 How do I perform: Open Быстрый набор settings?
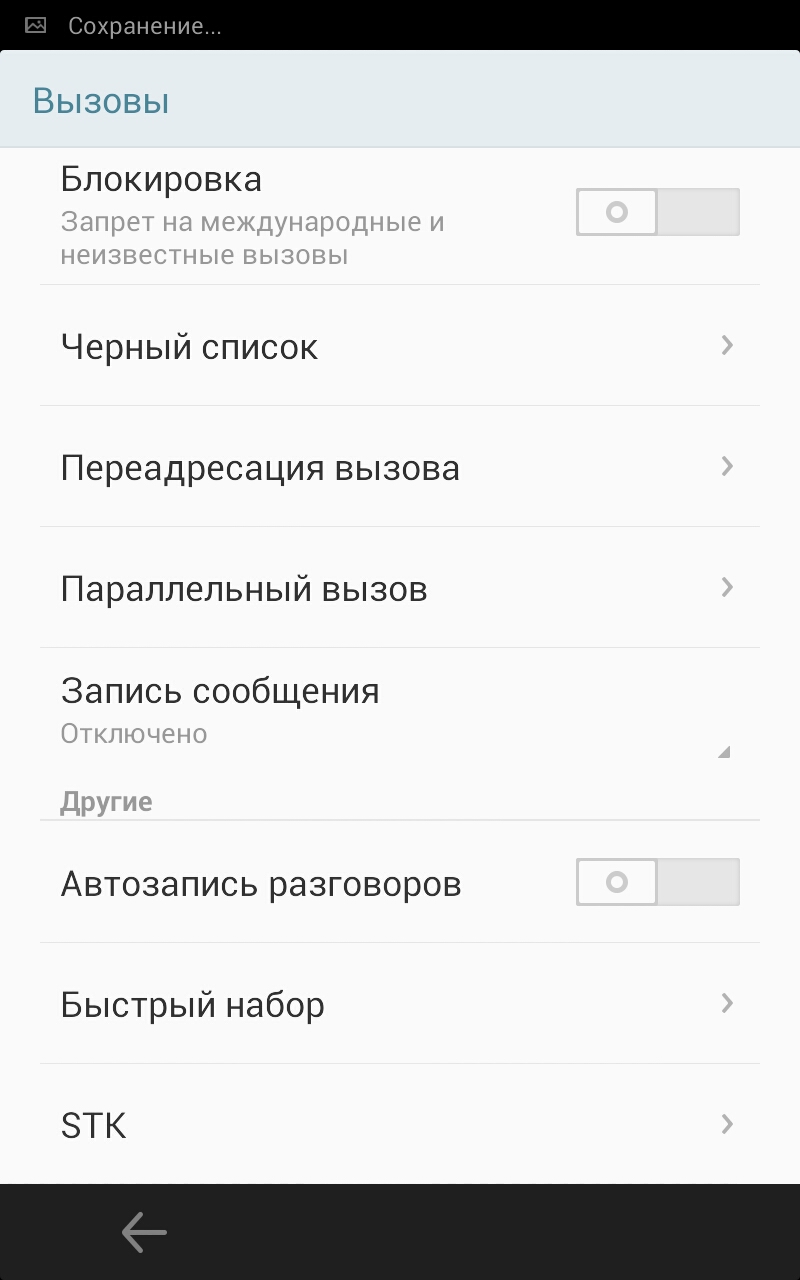click(400, 1004)
